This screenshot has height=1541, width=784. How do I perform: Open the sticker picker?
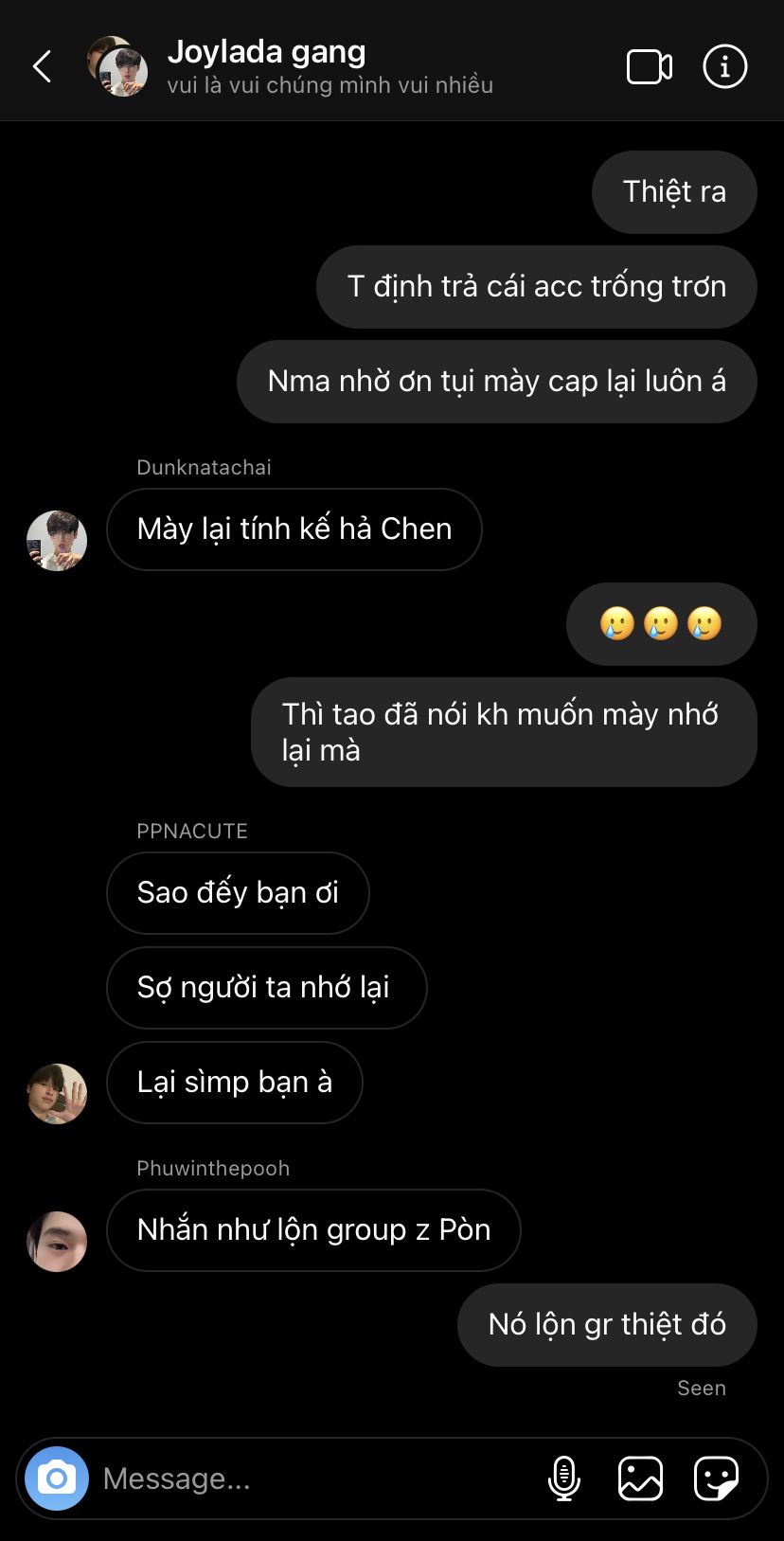tap(716, 1478)
